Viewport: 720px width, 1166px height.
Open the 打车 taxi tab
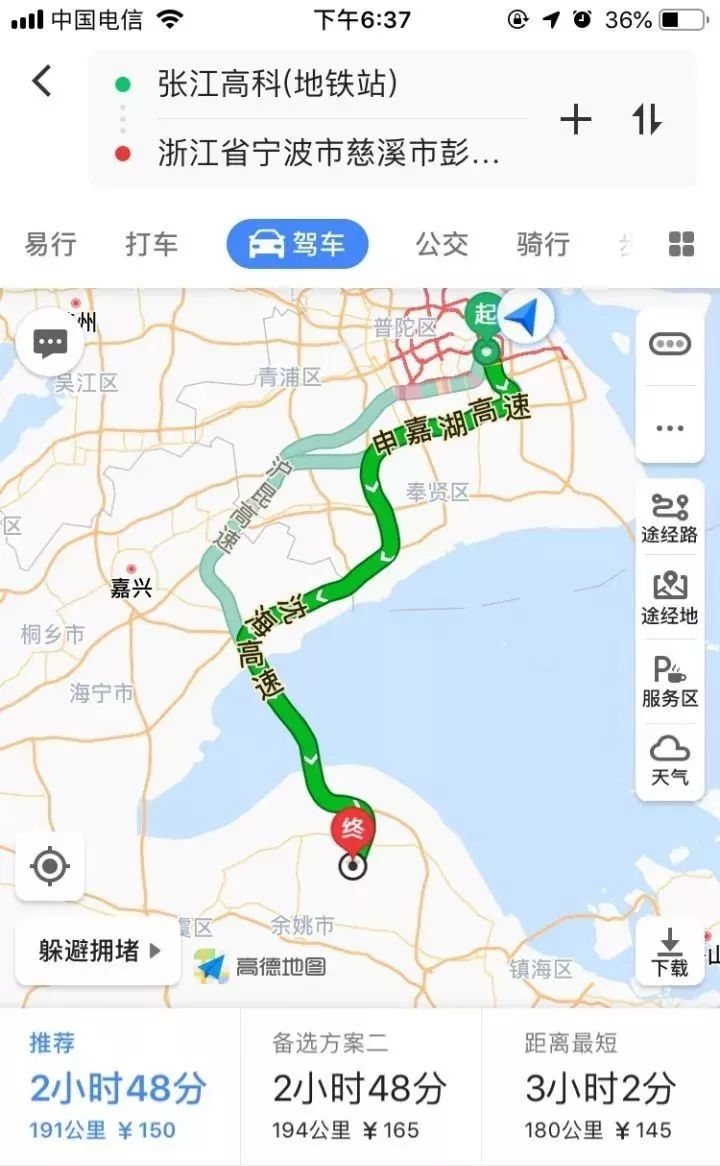click(150, 243)
